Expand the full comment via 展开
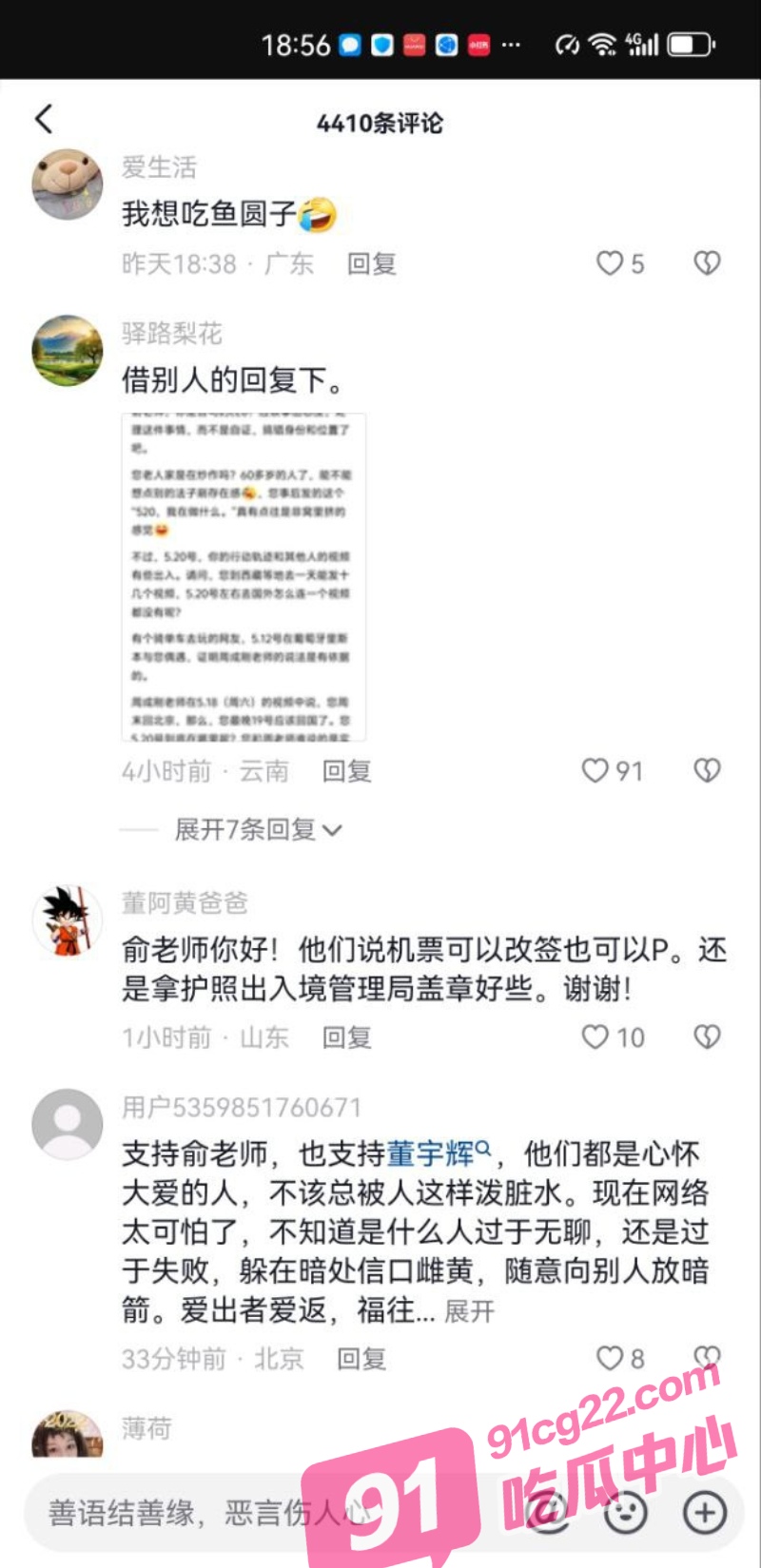Image resolution: width=761 pixels, height=1568 pixels. [x=469, y=1311]
